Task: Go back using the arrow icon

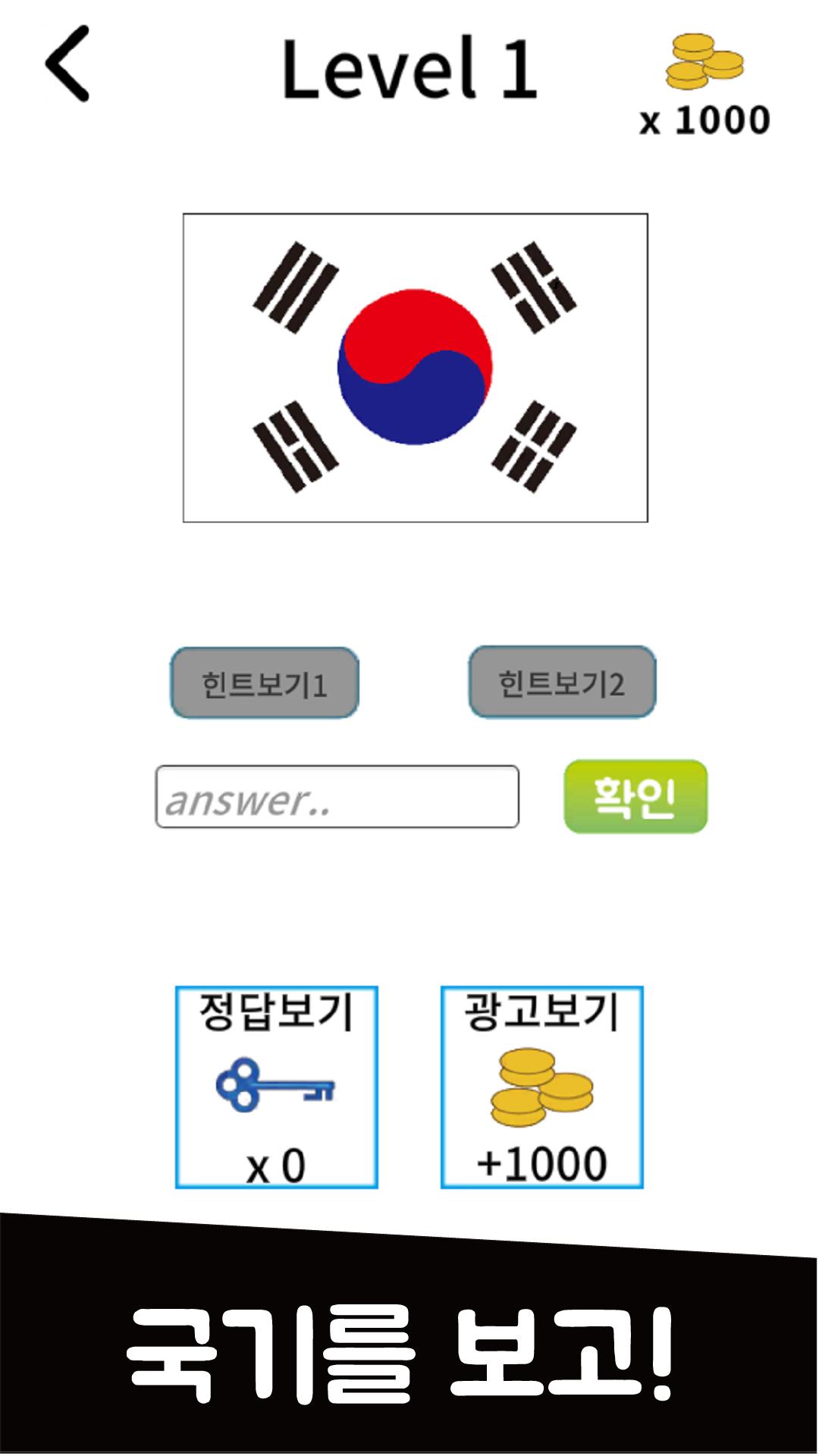Action: tap(67, 64)
